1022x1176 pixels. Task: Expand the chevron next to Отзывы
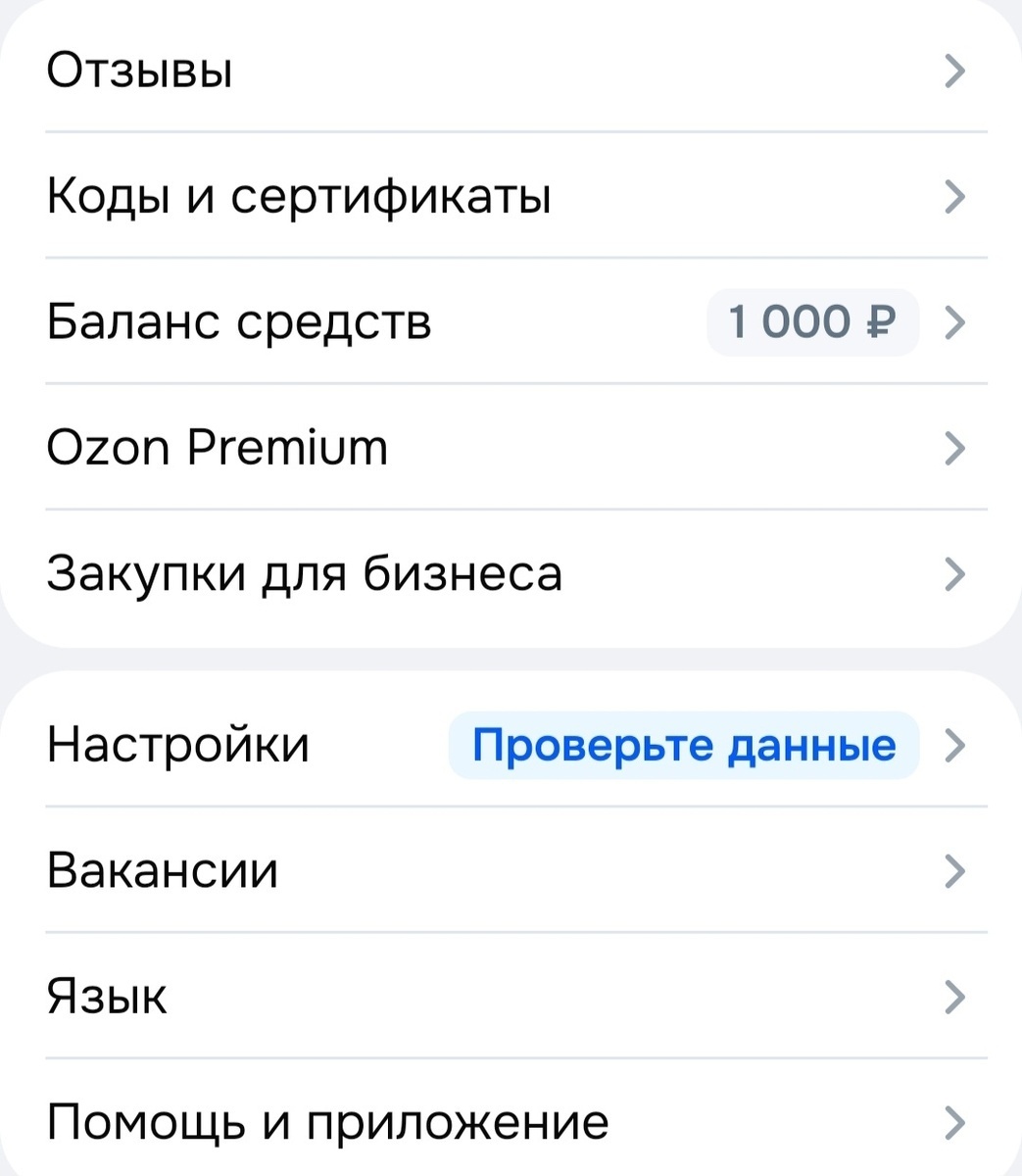click(x=954, y=70)
